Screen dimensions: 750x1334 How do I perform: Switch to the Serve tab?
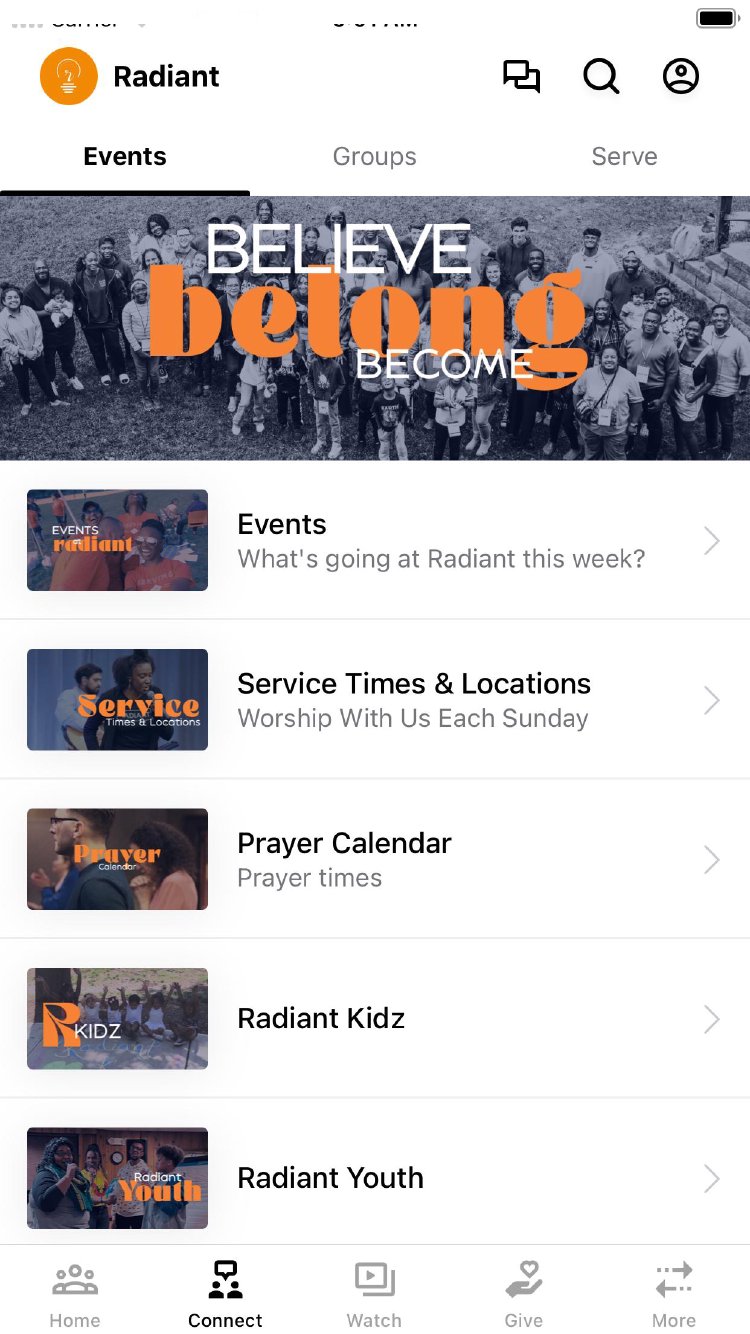(x=624, y=157)
